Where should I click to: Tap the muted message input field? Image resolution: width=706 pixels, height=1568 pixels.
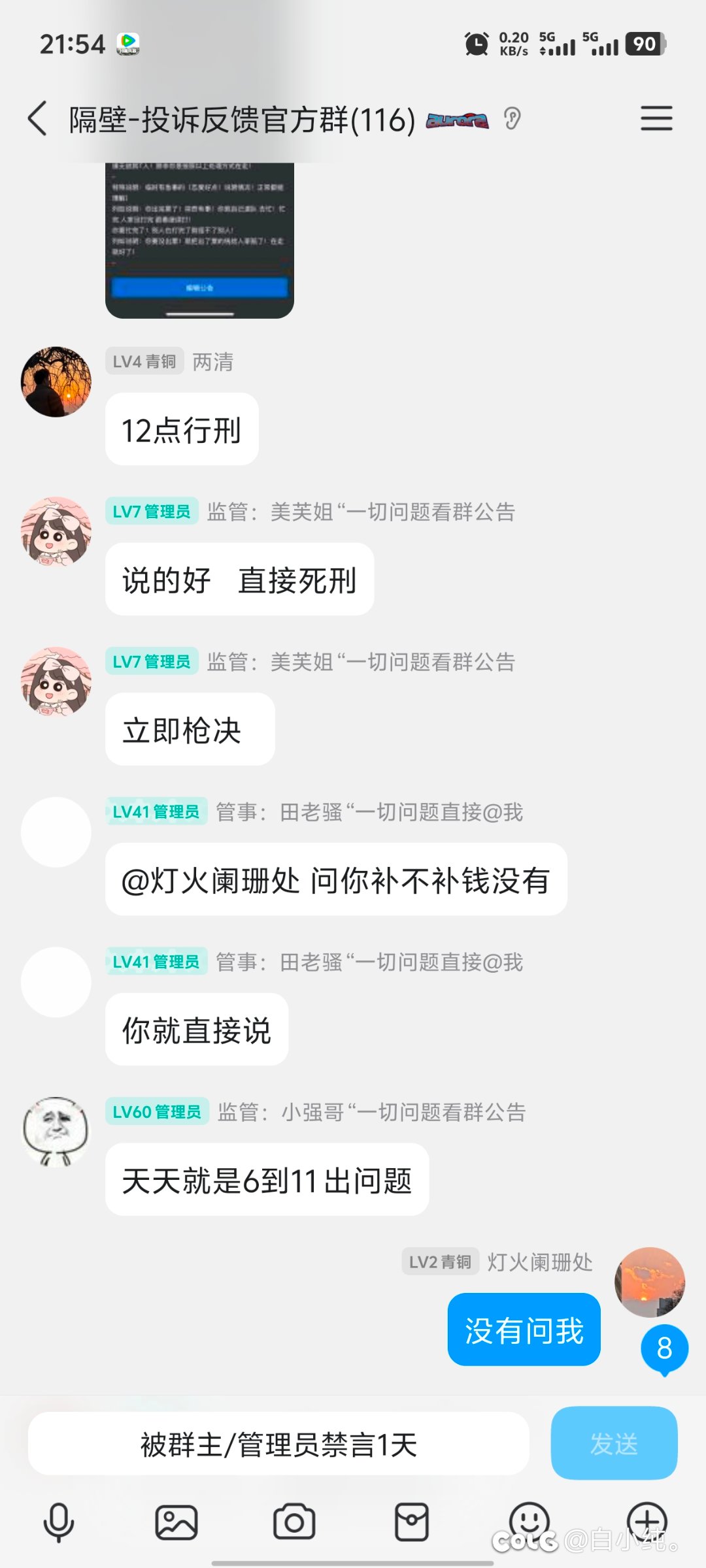click(x=278, y=1444)
